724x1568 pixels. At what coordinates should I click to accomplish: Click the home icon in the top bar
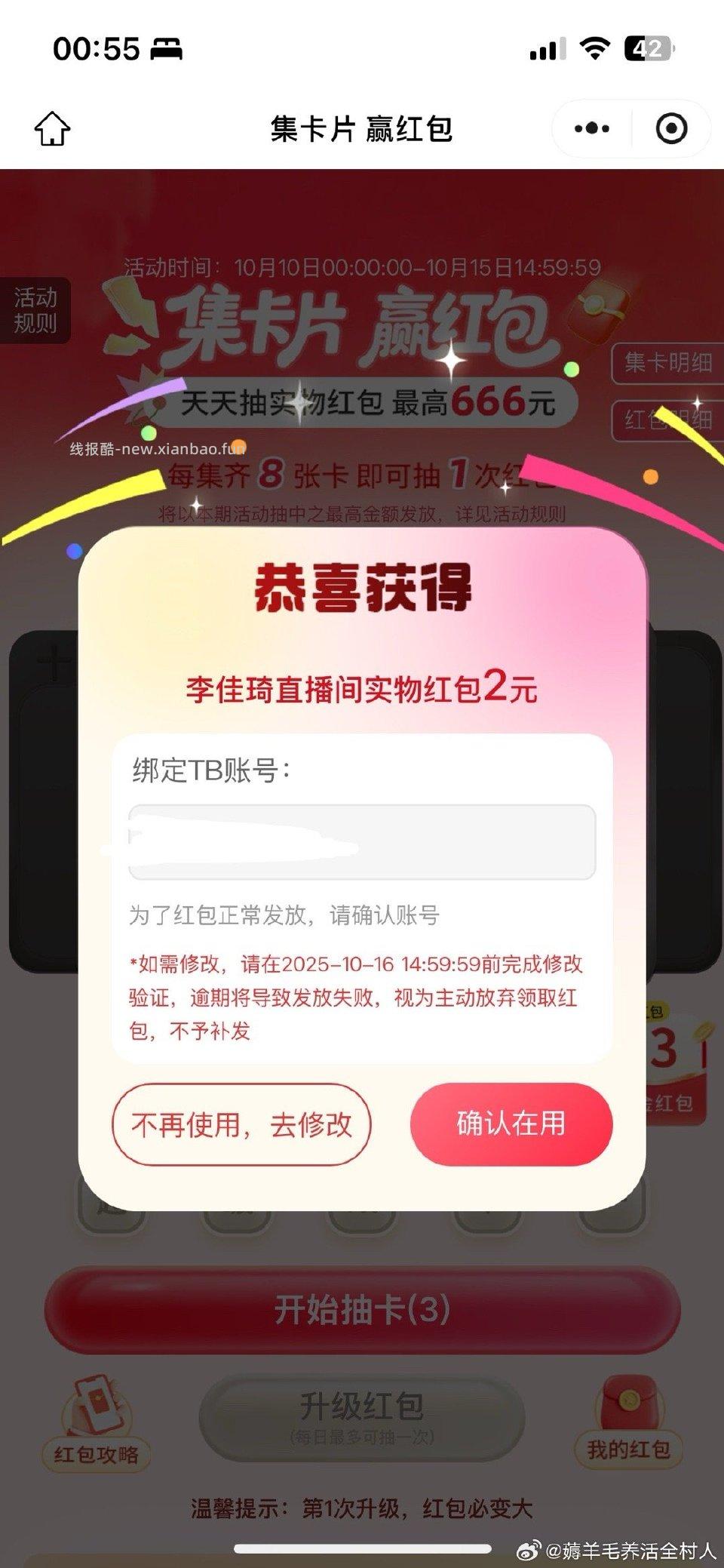point(53,128)
